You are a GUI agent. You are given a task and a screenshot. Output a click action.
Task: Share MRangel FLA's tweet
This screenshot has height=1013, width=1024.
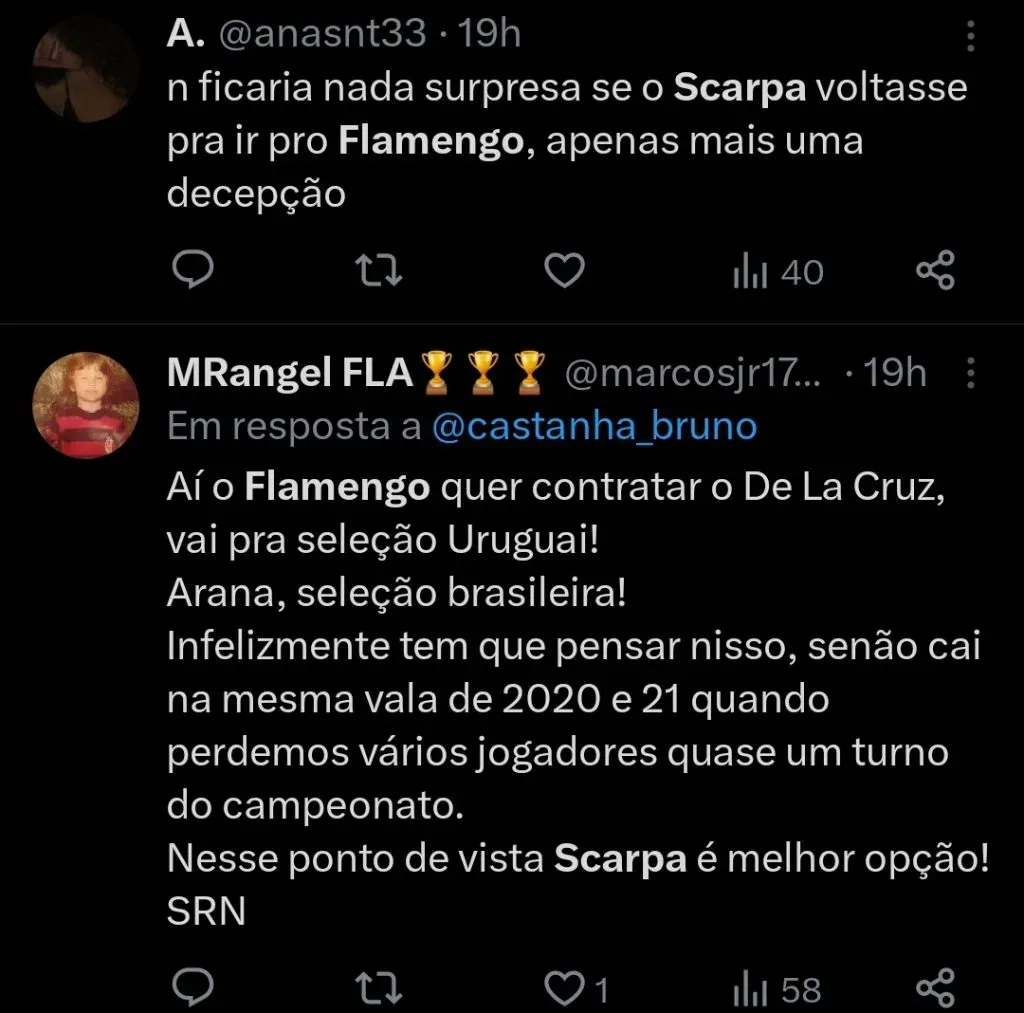pyautogui.click(x=936, y=988)
